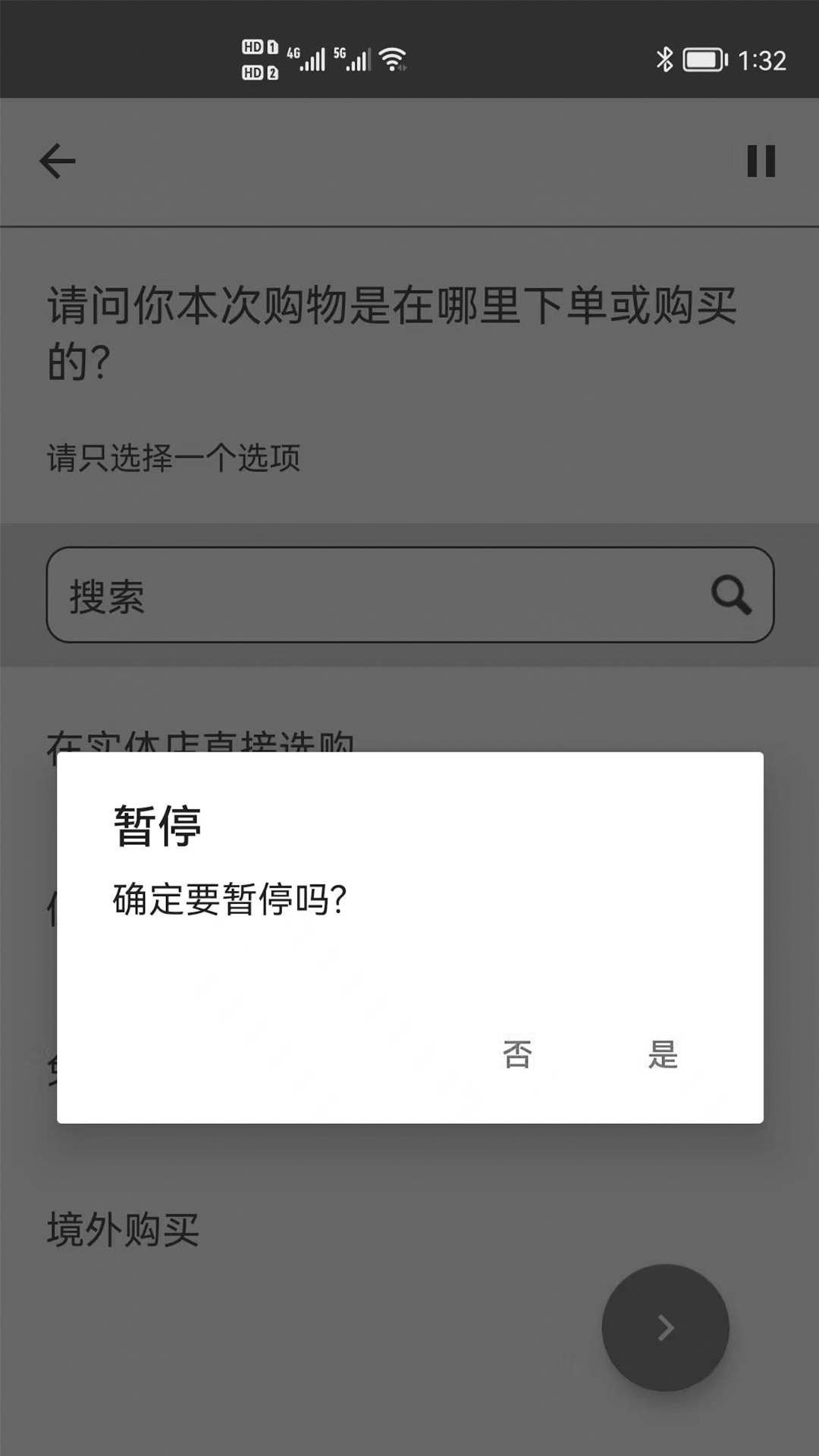
Task: Tap the back arrow to return
Action: pyautogui.click(x=57, y=161)
